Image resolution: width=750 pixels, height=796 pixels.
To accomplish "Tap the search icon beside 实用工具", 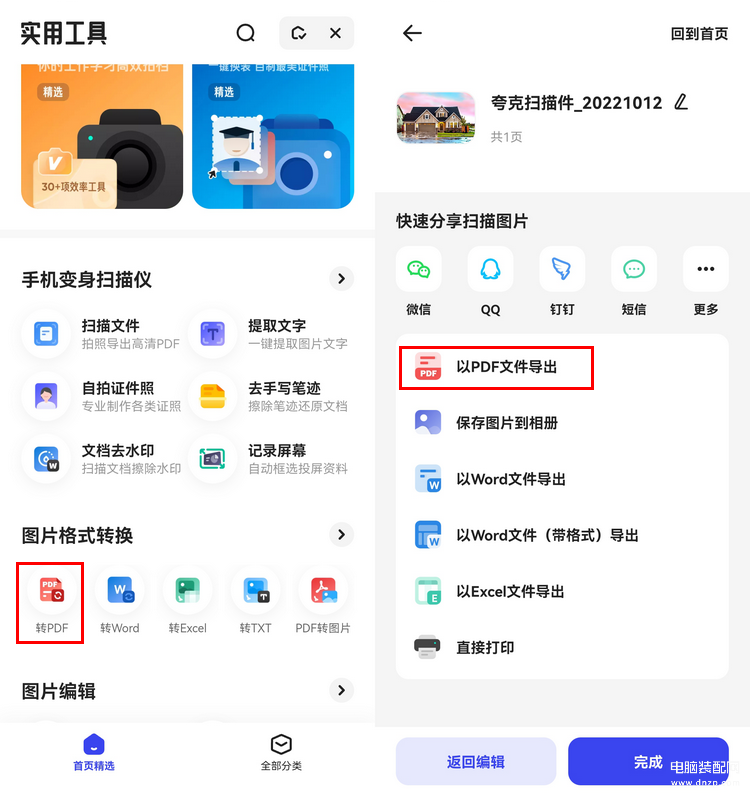I will pos(246,33).
